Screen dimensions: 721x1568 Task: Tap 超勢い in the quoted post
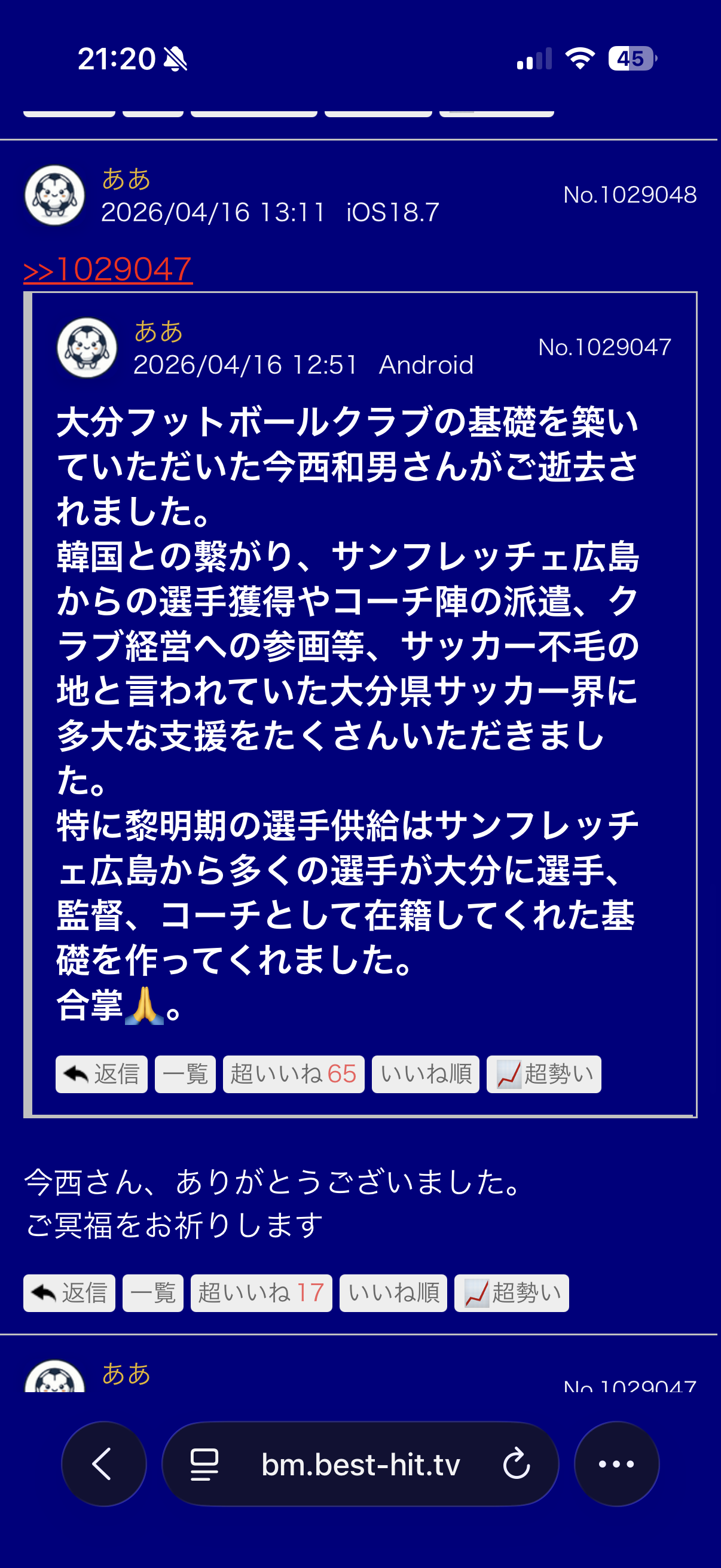coord(543,1075)
